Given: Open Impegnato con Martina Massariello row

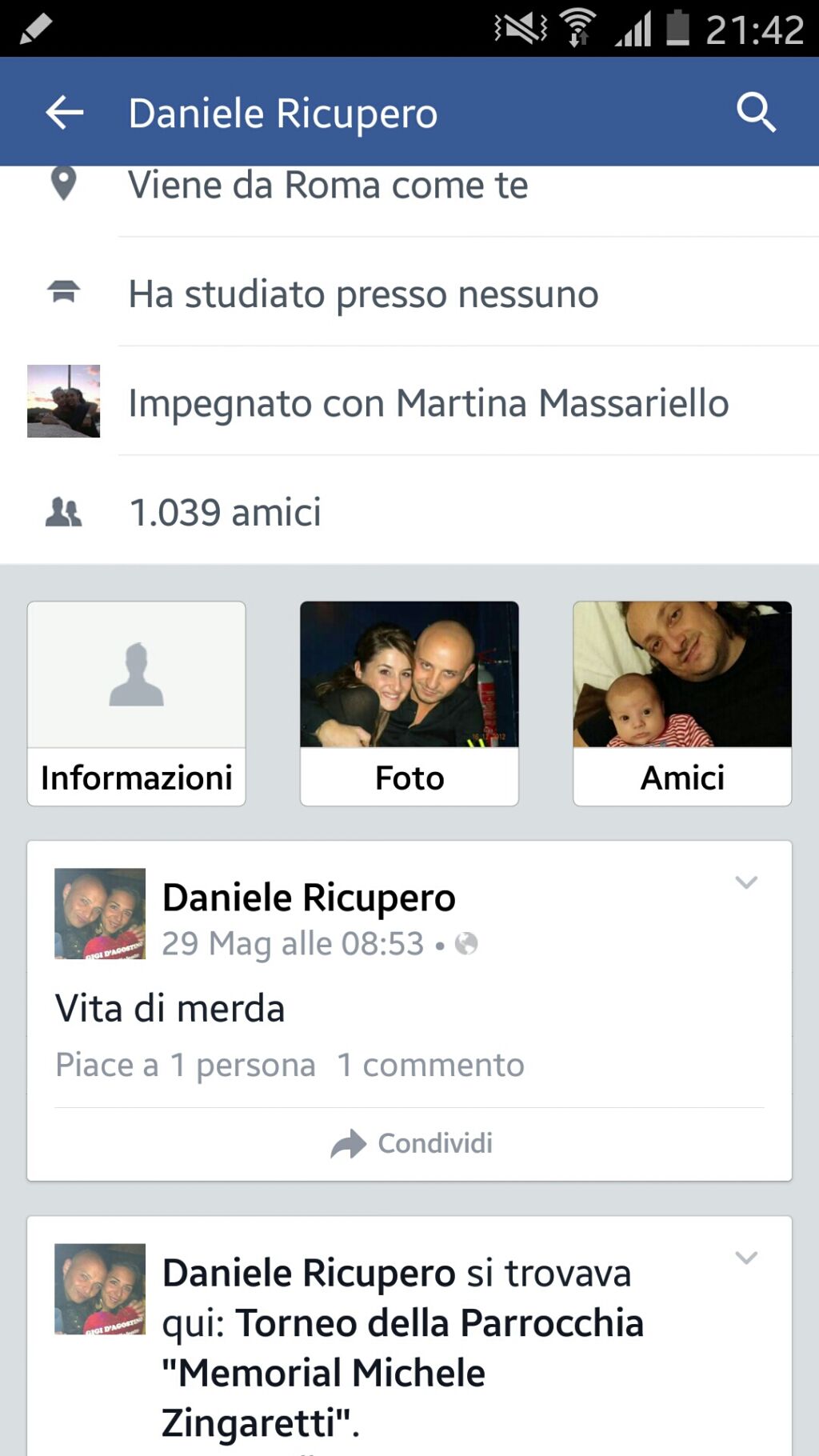Looking at the screenshot, I should click(409, 402).
